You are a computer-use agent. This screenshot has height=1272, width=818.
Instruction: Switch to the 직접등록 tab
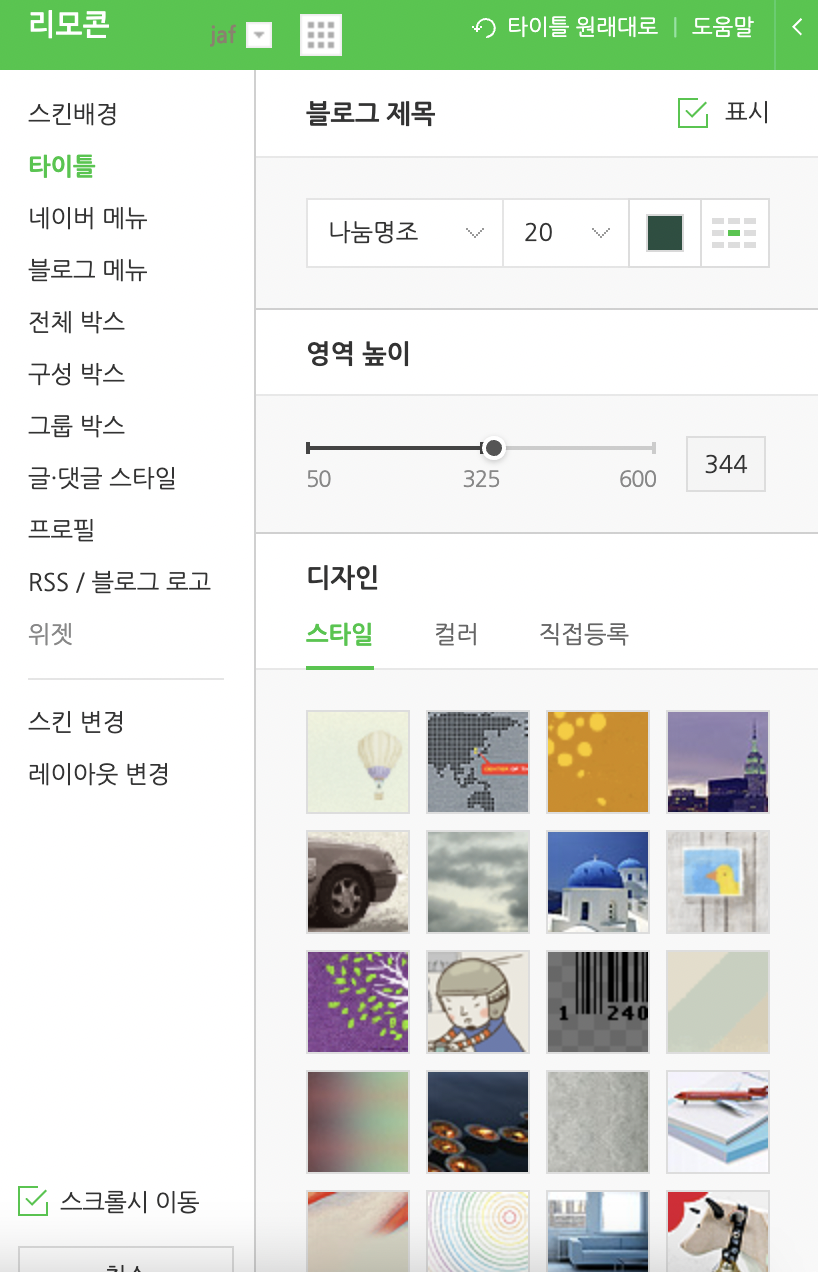tap(584, 634)
